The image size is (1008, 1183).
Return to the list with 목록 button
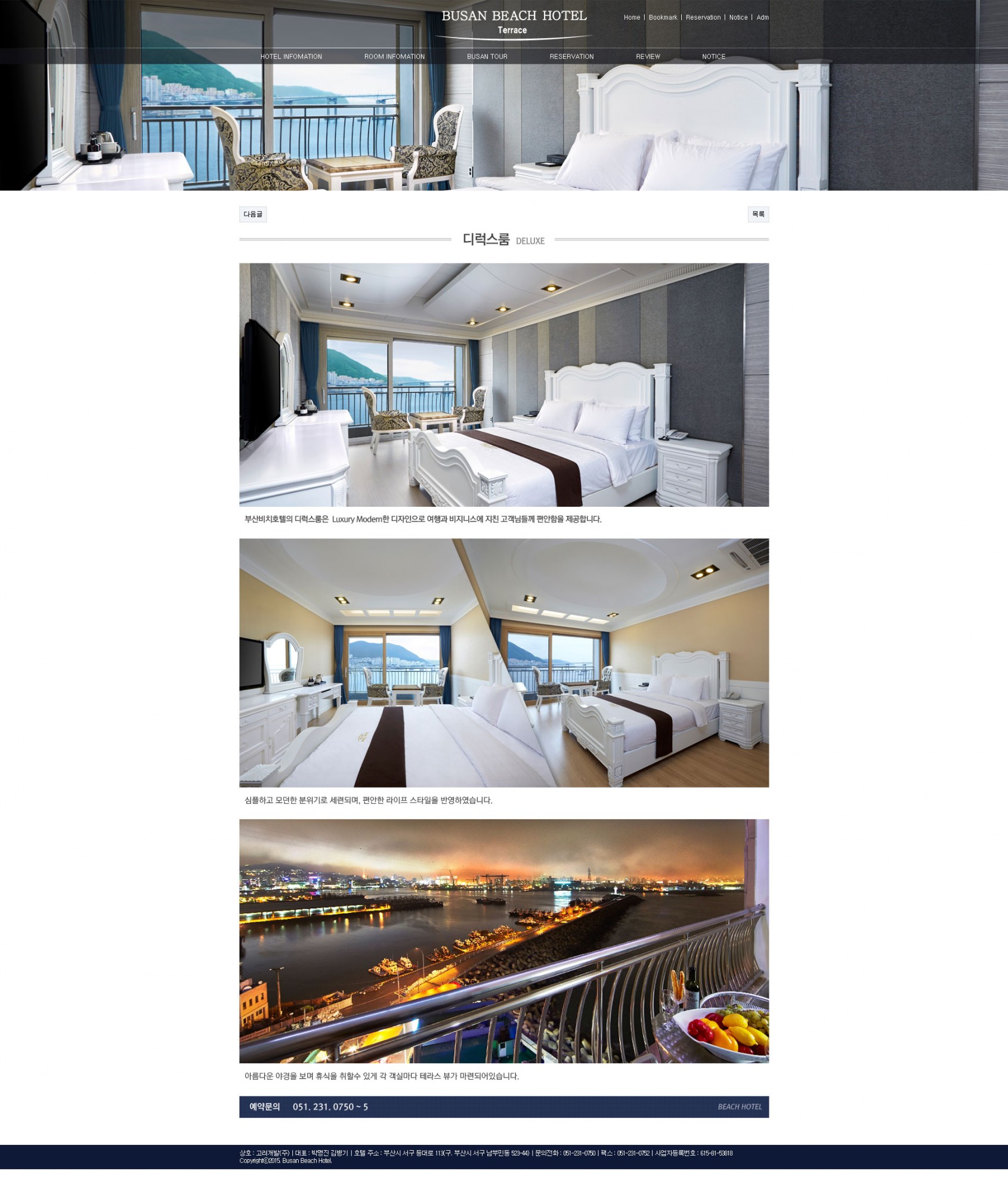point(758,214)
